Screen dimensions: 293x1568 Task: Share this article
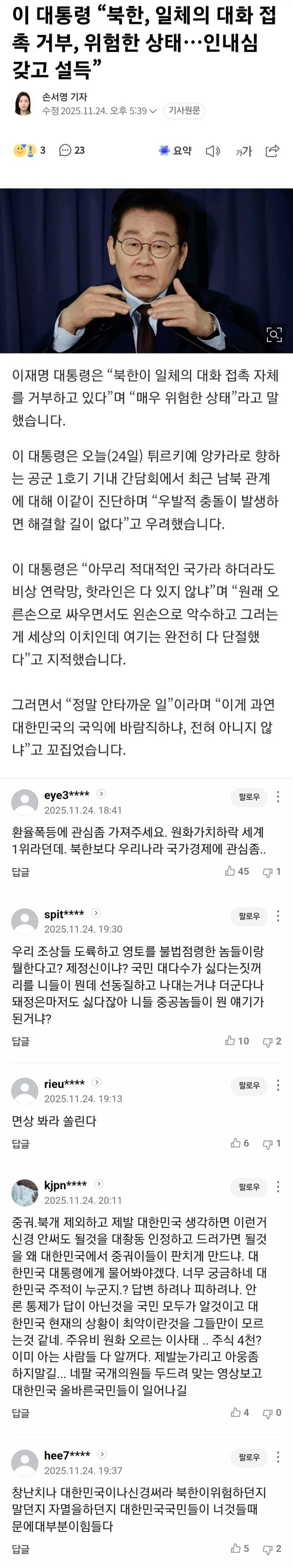(273, 151)
